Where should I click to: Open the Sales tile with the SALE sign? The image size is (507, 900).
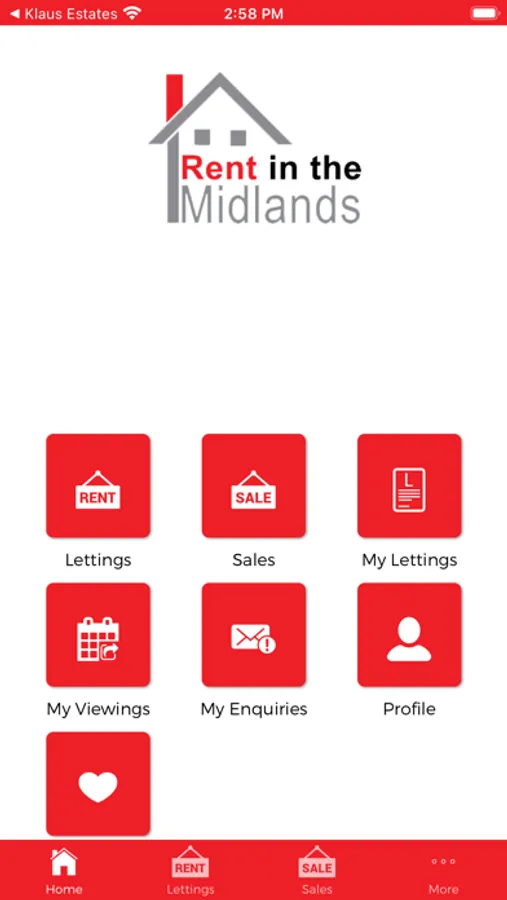tap(254, 486)
